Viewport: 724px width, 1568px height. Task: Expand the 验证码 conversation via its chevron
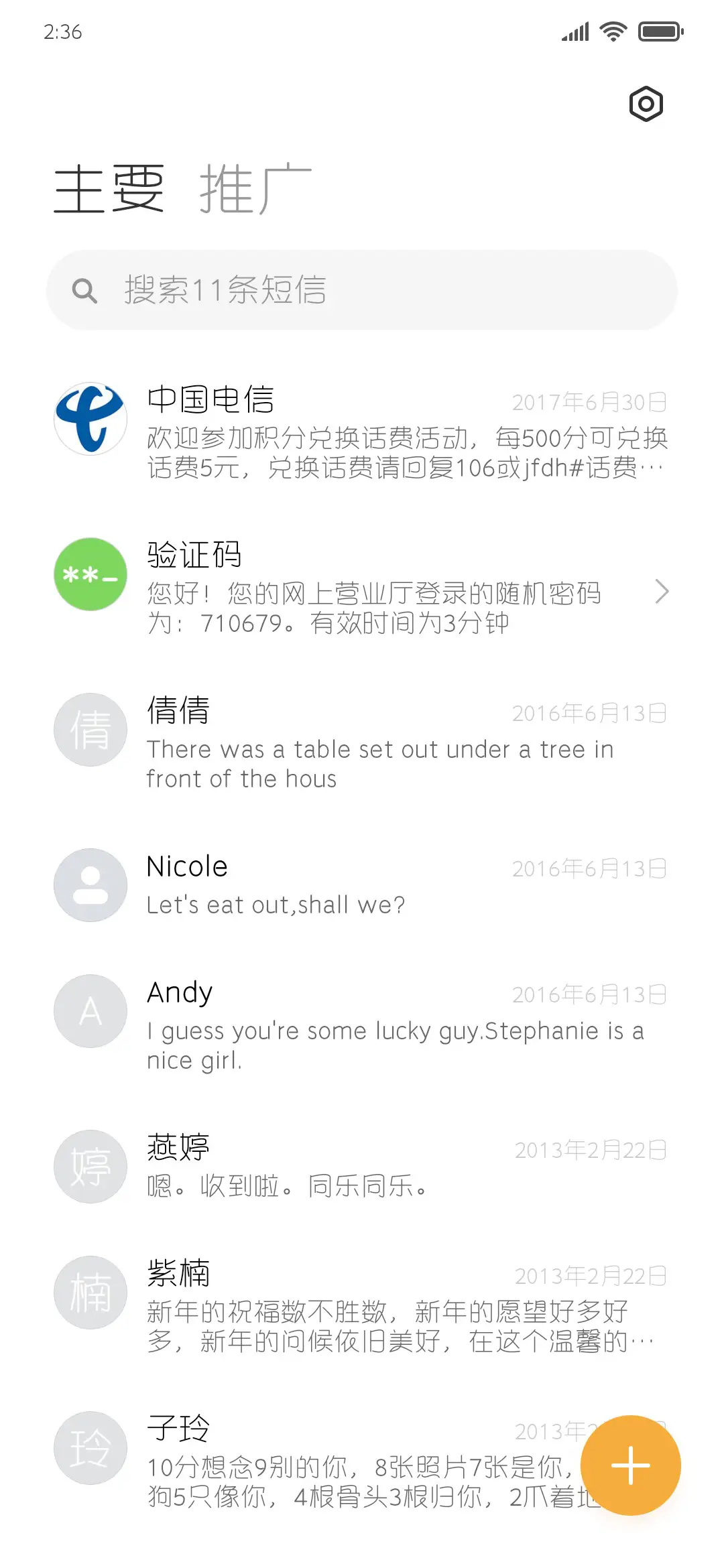(x=662, y=592)
